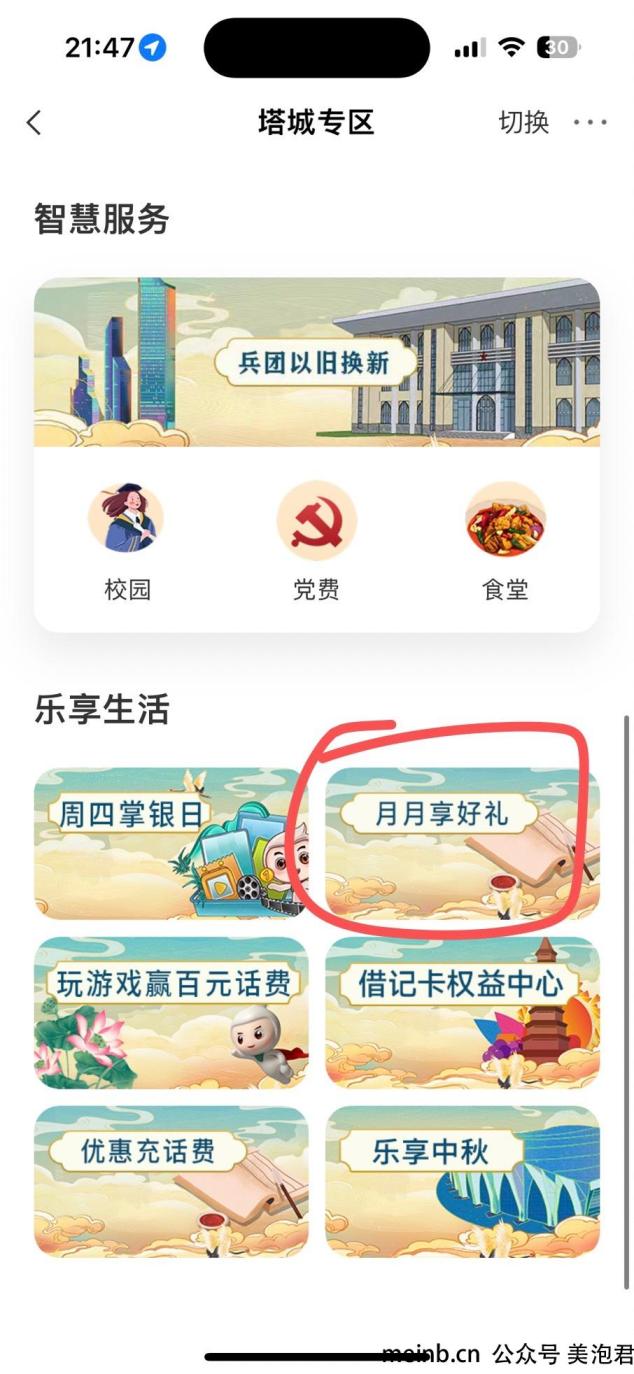The height and width of the screenshot is (1374, 634).
Task: Go back using the top-left arrow
Action: pos(34,123)
